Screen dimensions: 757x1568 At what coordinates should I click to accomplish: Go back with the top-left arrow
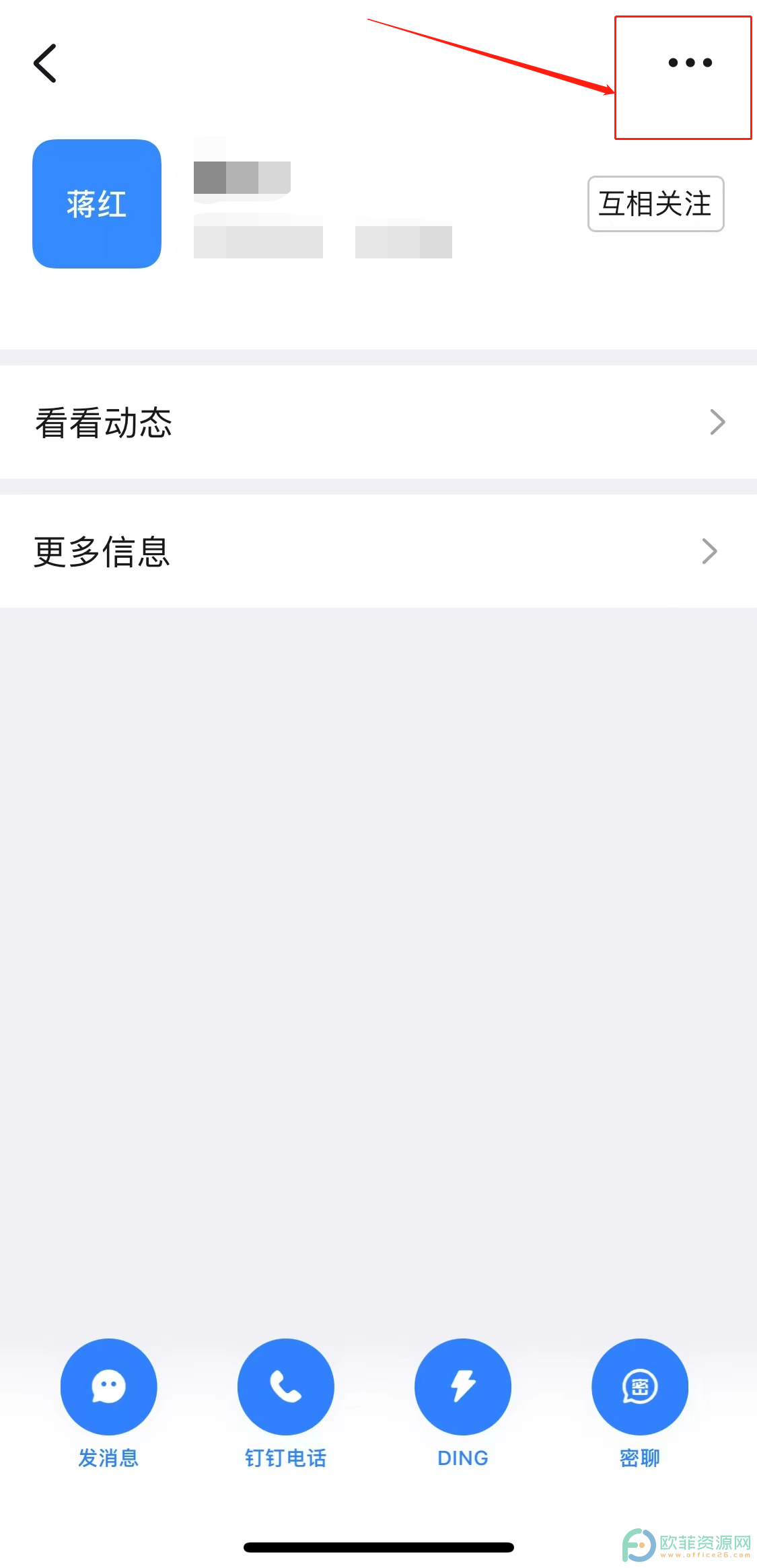pyautogui.click(x=45, y=63)
